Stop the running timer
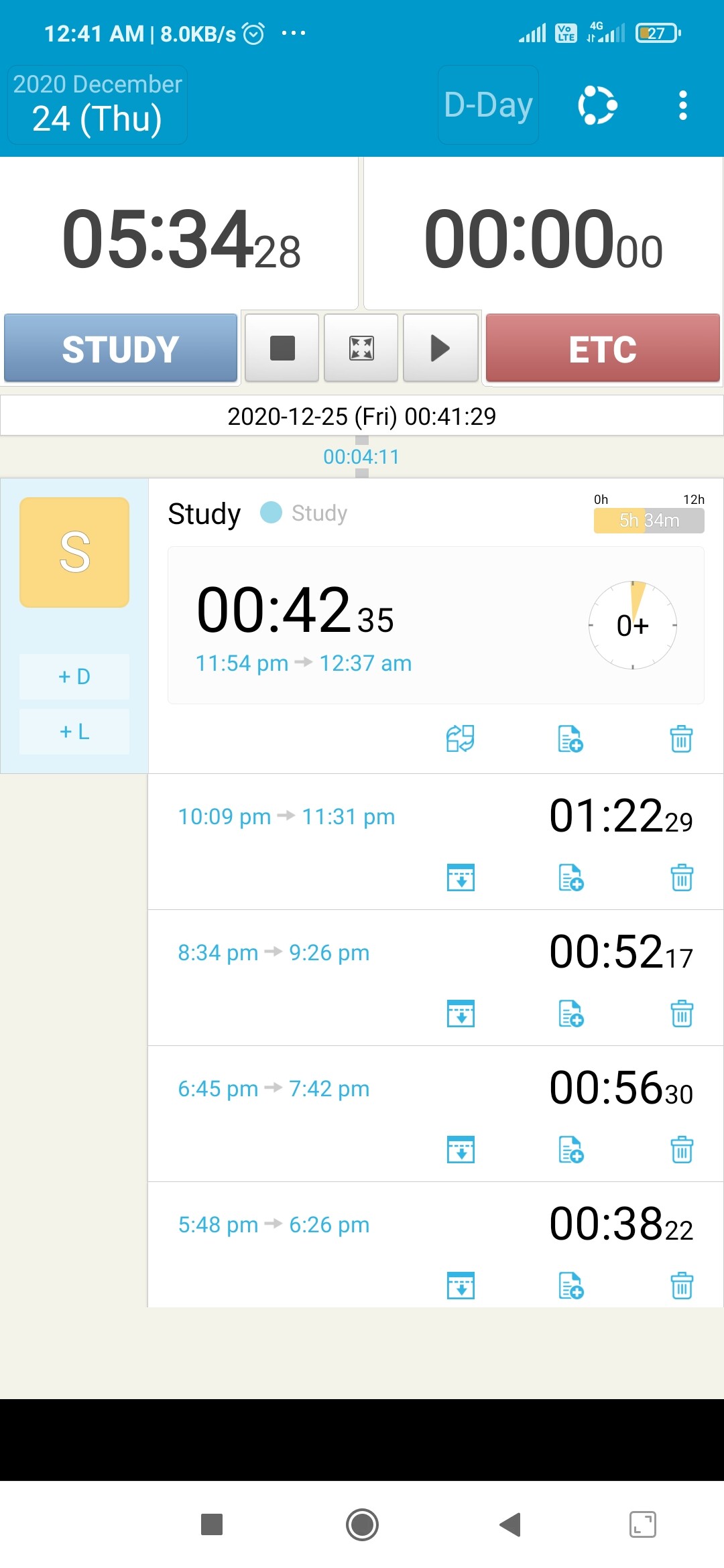The width and height of the screenshot is (724, 1568). coord(282,348)
